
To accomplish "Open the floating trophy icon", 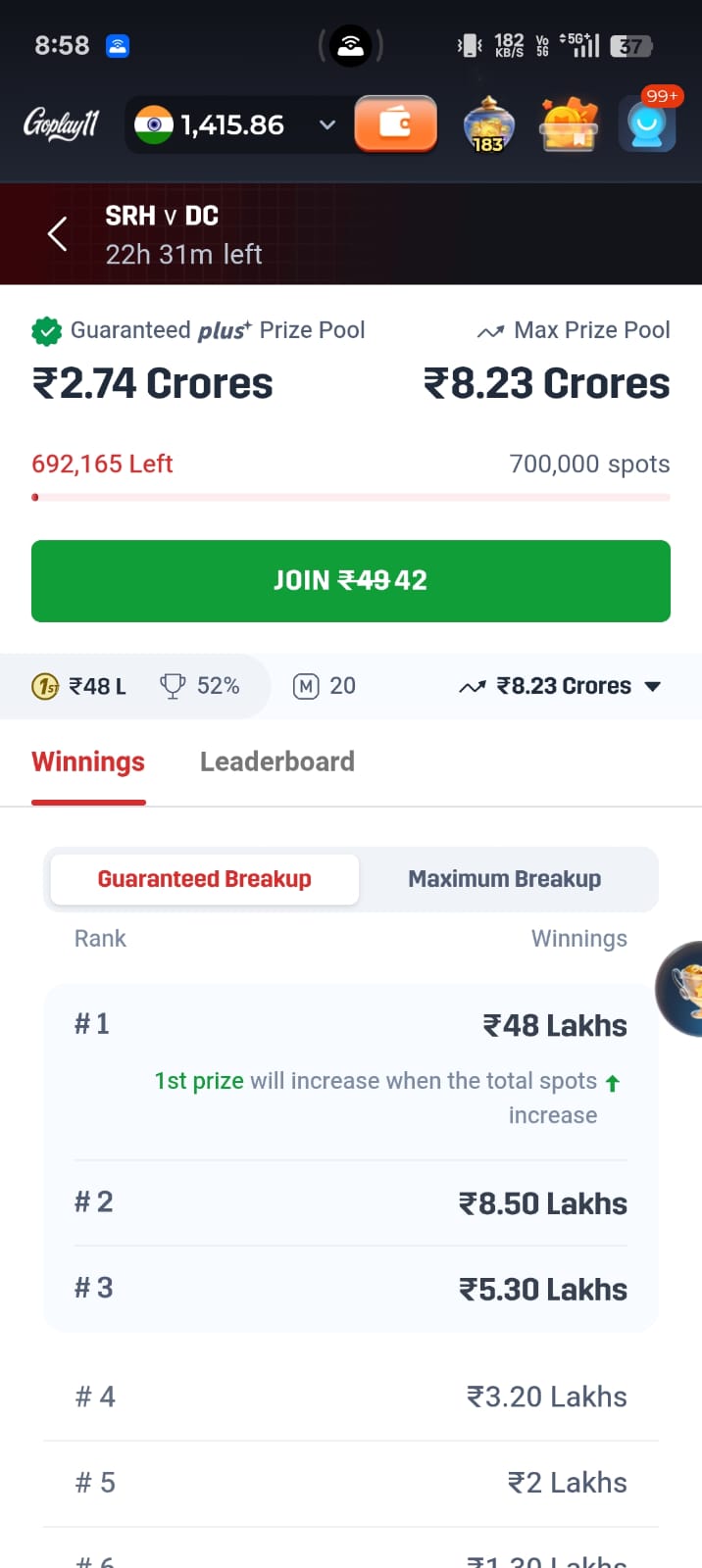I will click(x=684, y=988).
